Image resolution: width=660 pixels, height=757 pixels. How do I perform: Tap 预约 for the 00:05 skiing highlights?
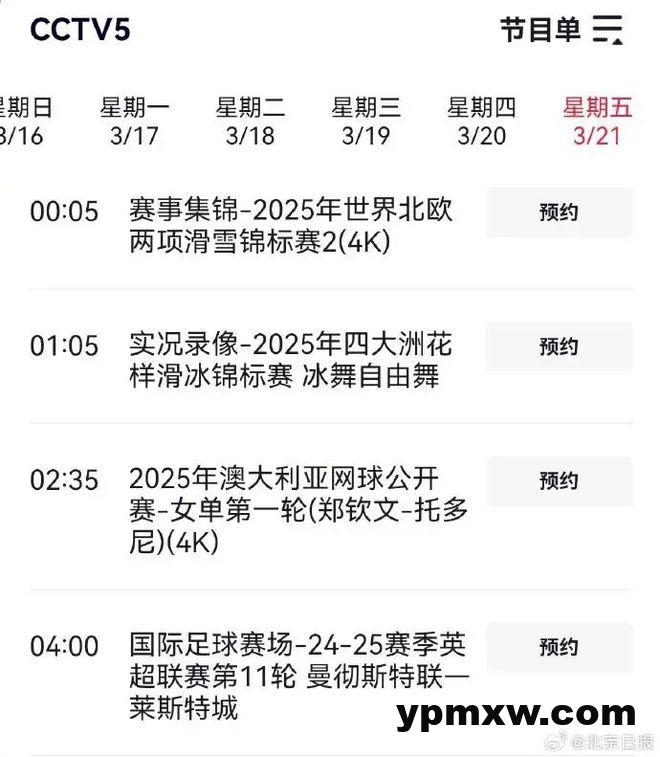[559, 212]
